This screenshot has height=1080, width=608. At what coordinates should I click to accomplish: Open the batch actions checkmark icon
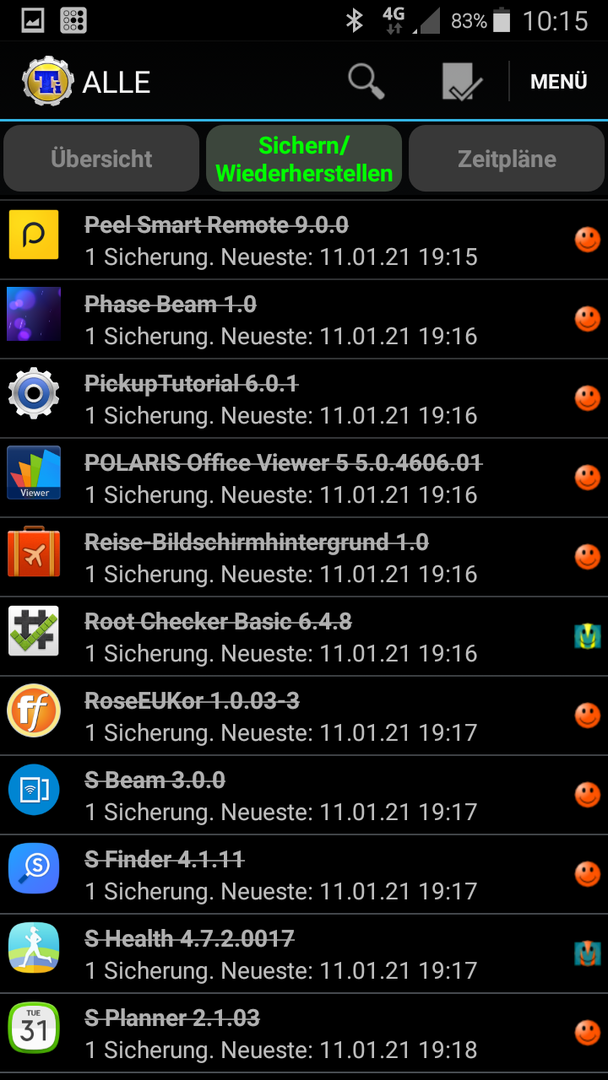point(461,81)
